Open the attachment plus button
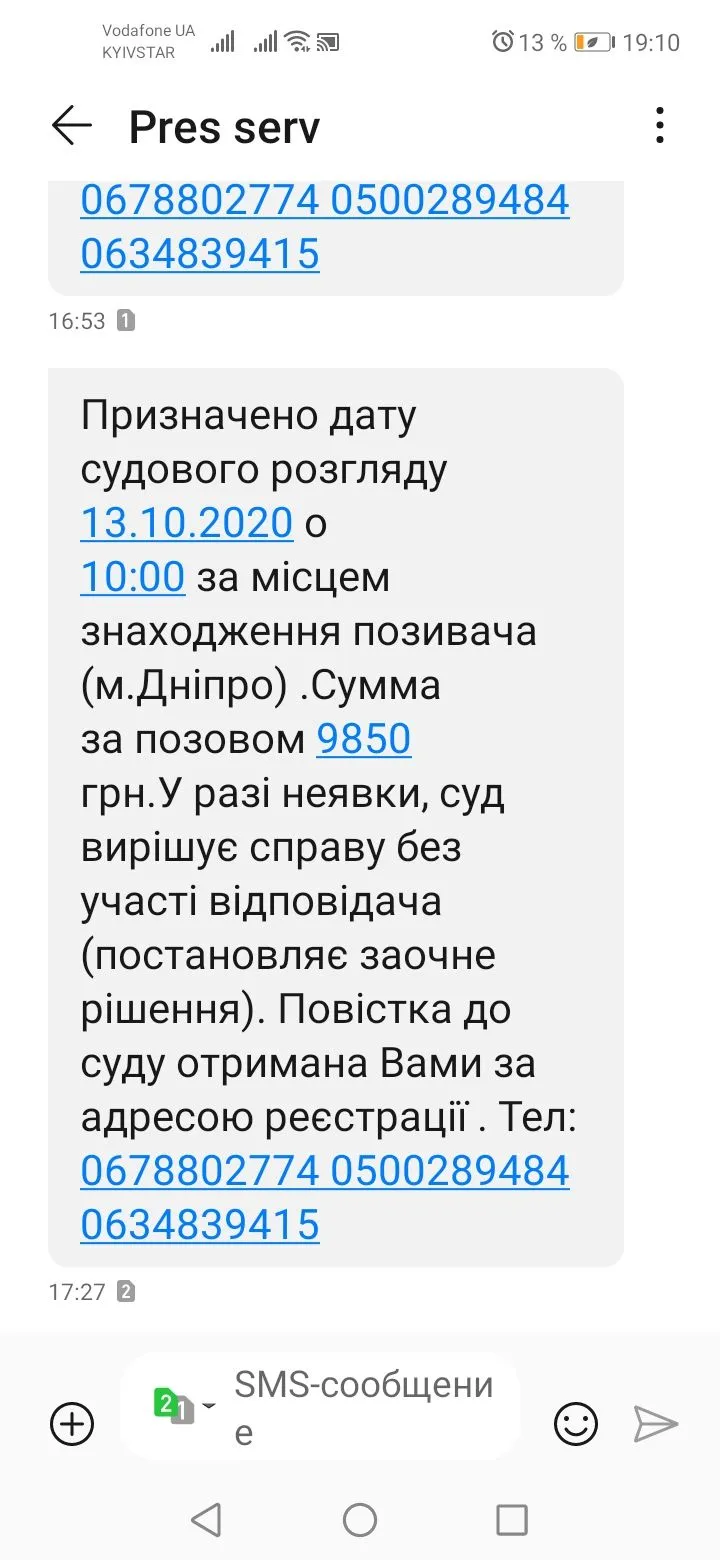 (72, 1423)
